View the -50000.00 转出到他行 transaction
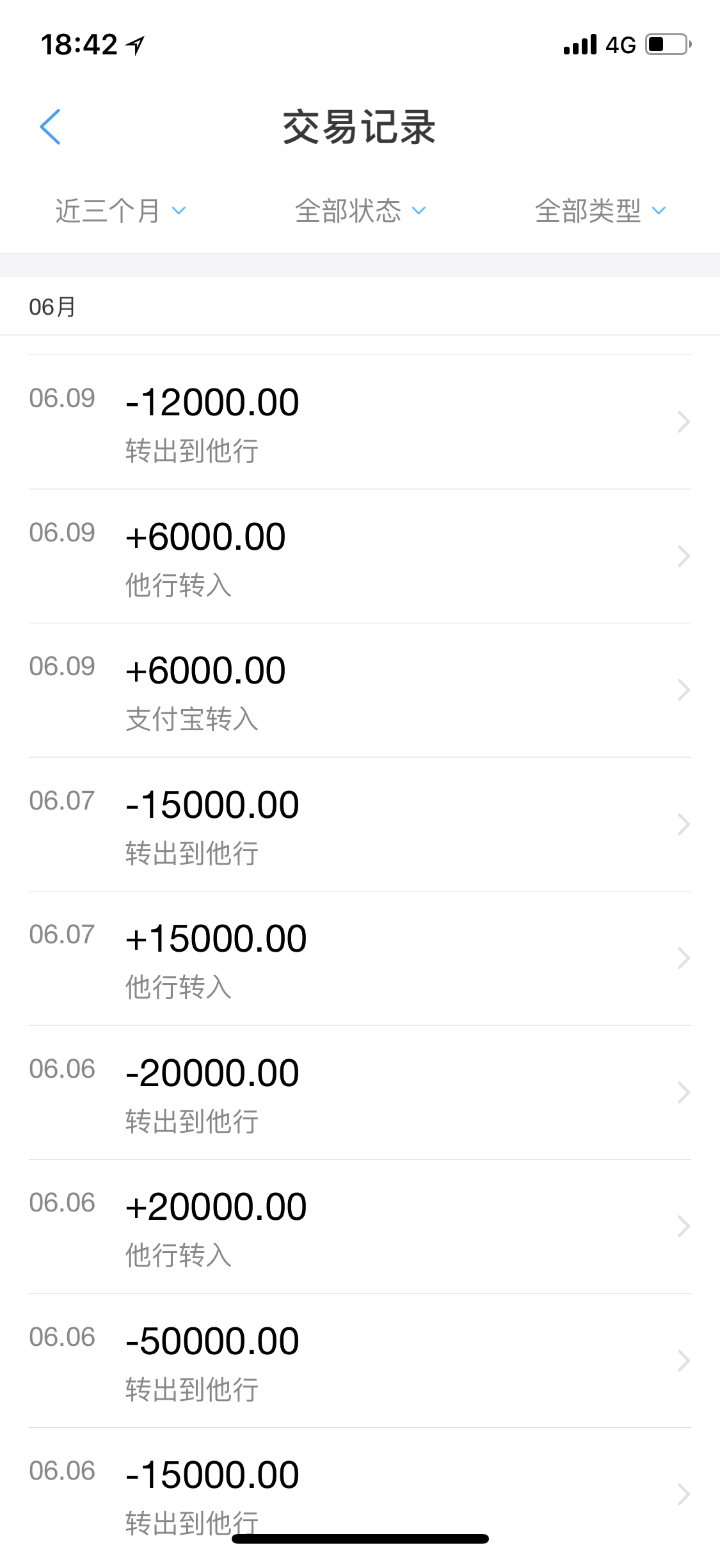This screenshot has width=720, height=1559. 360,1360
